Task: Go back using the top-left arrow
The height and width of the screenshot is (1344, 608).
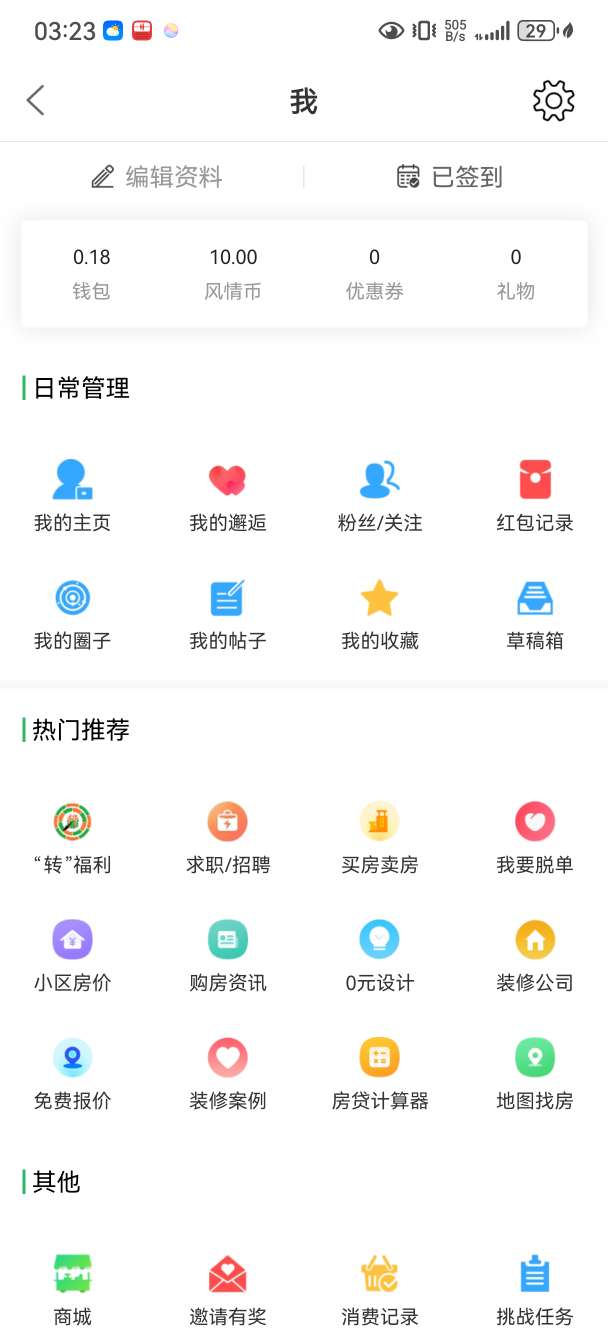Action: click(36, 101)
